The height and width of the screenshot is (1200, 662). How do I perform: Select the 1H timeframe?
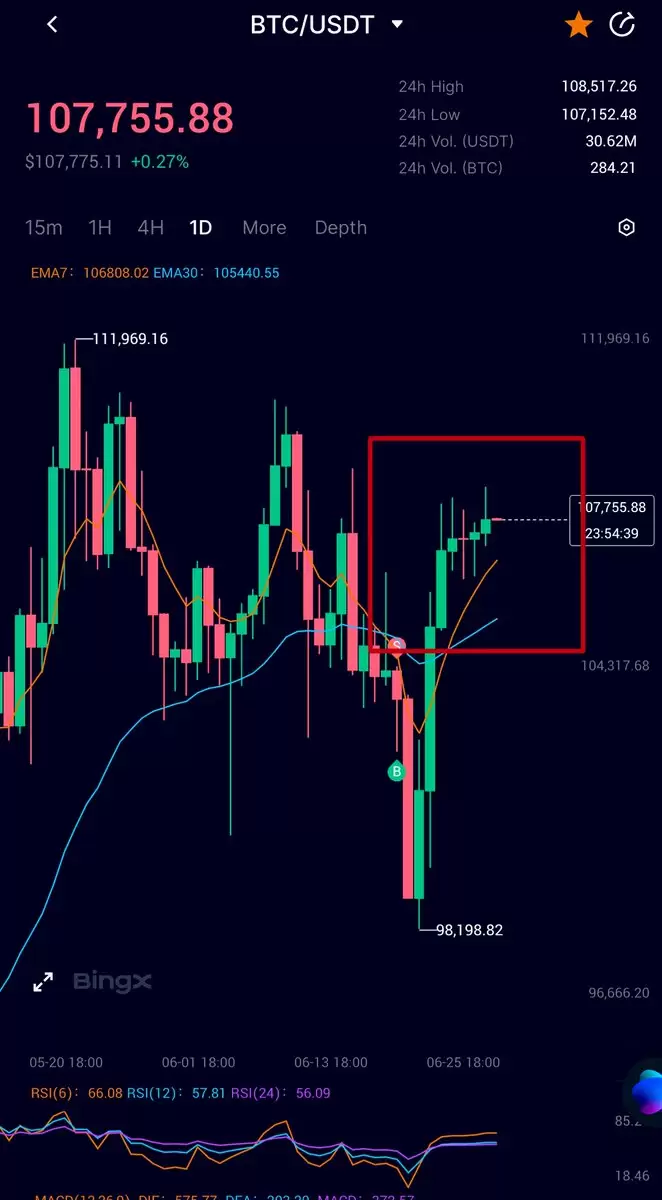[x=100, y=228]
